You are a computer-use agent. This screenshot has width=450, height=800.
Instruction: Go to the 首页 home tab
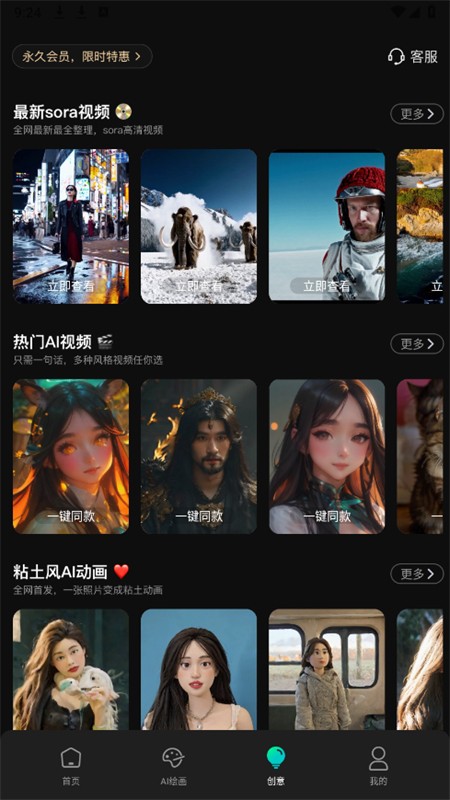71,766
